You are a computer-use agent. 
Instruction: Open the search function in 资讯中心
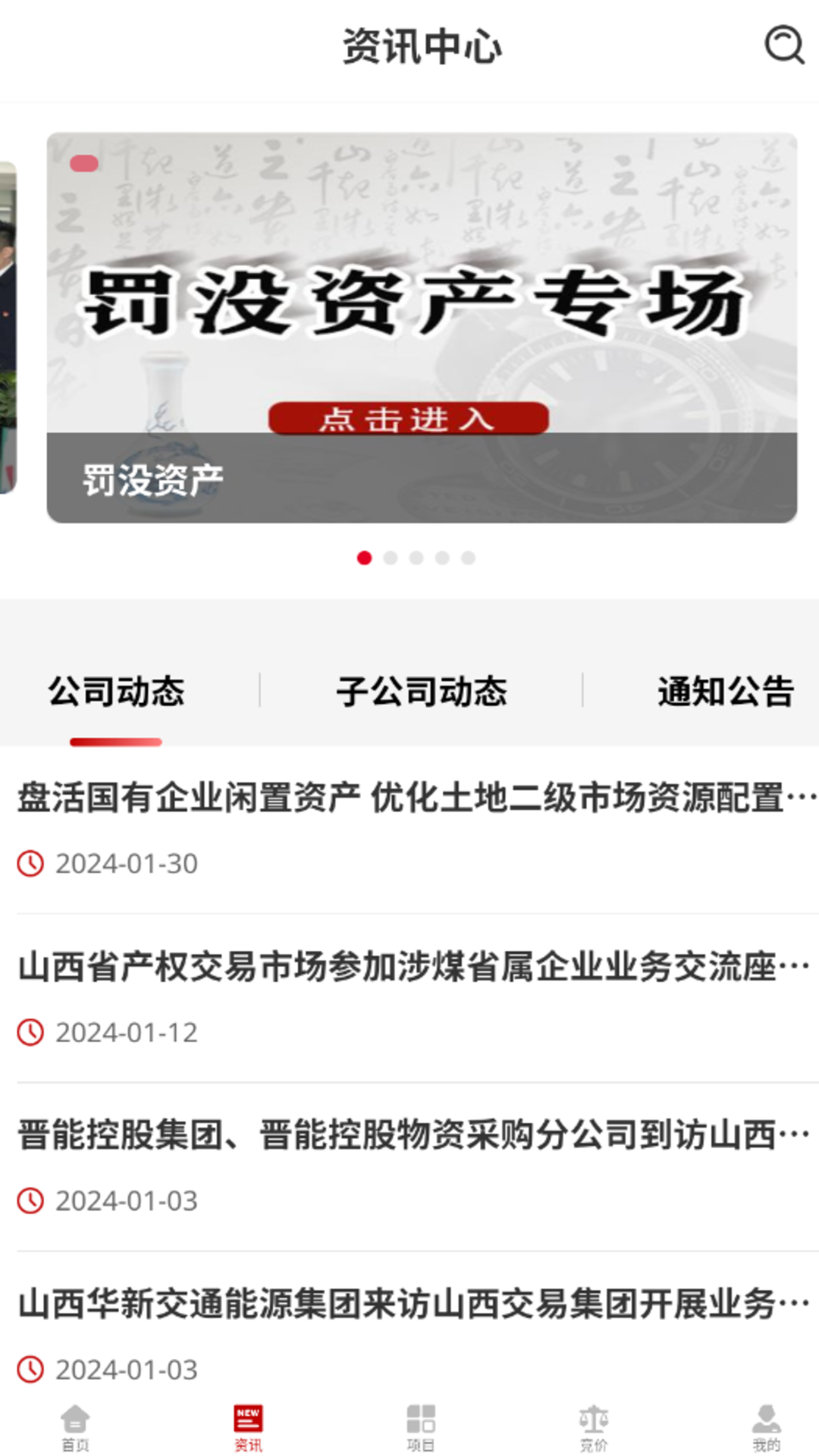(x=781, y=45)
